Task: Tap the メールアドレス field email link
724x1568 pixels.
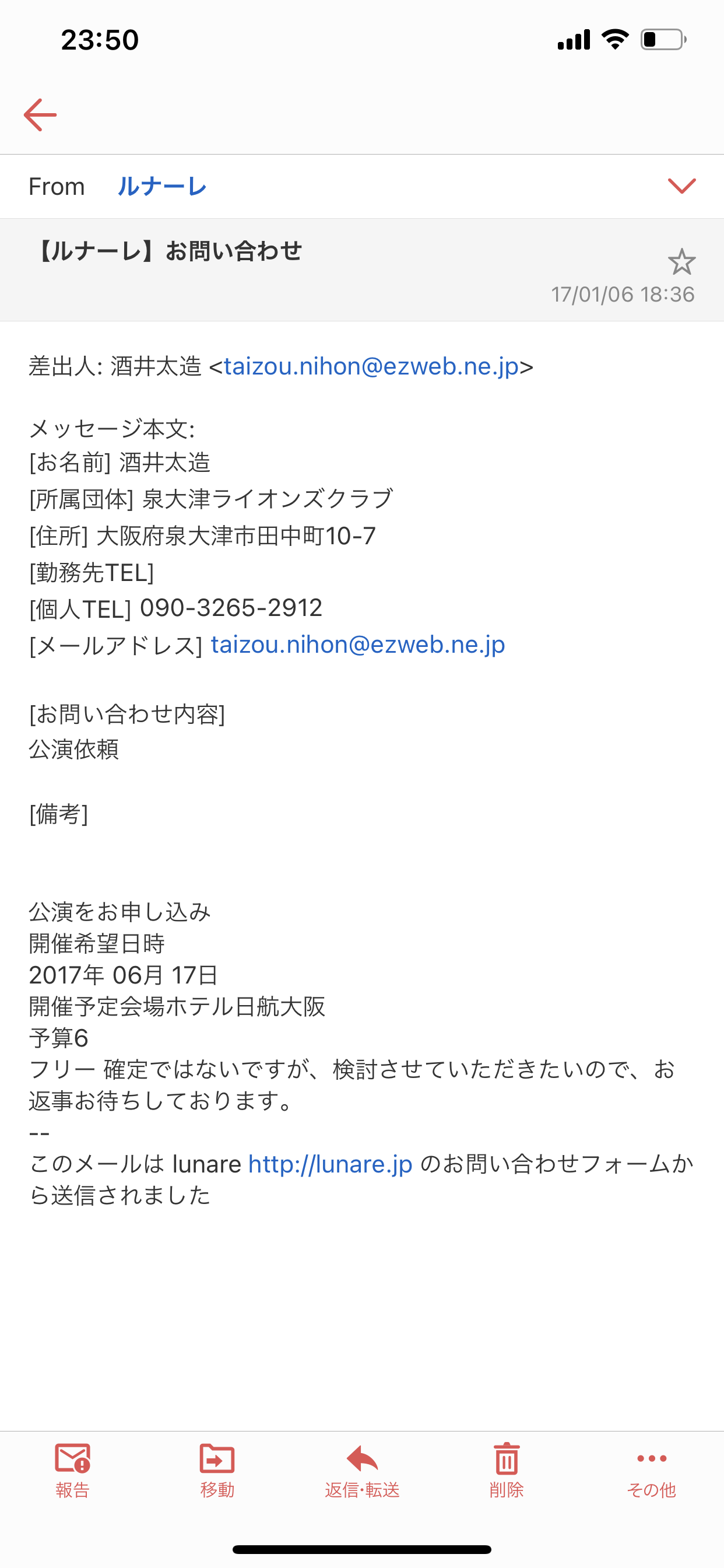Action: pyautogui.click(x=358, y=645)
